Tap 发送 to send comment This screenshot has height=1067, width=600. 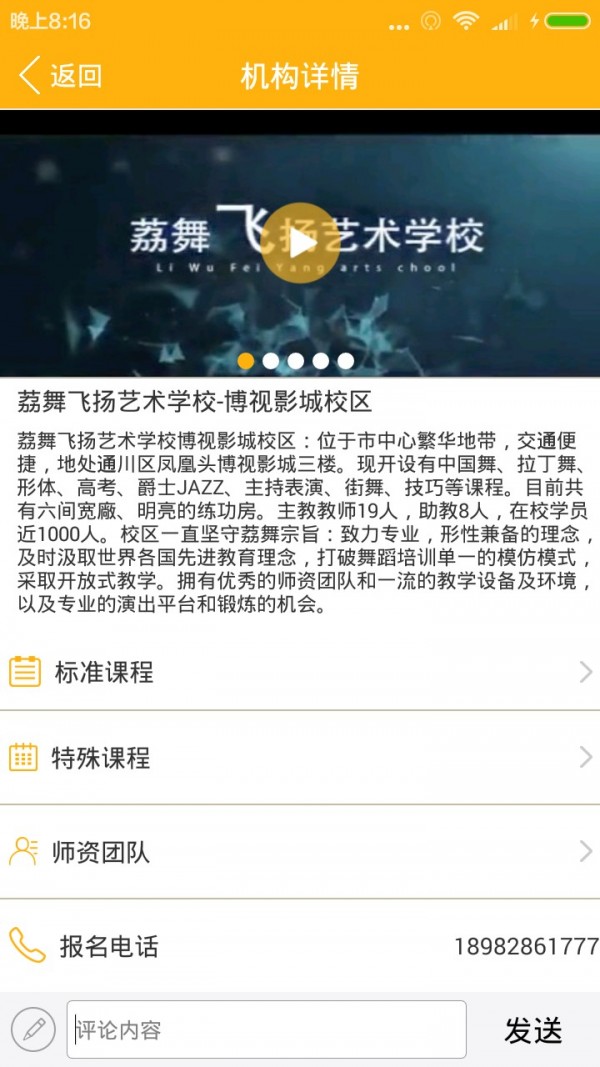533,1030
